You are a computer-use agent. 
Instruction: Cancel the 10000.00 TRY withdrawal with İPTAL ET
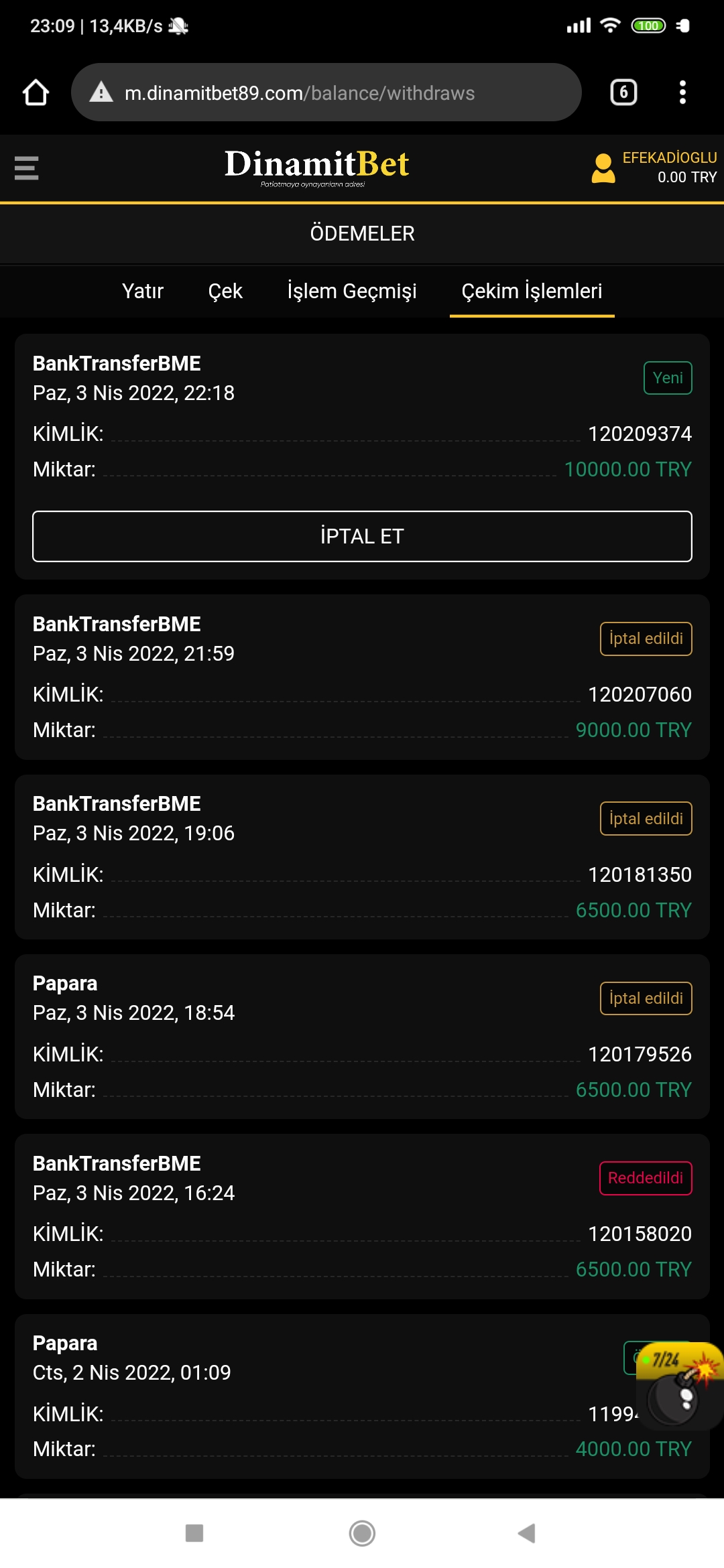(x=362, y=536)
